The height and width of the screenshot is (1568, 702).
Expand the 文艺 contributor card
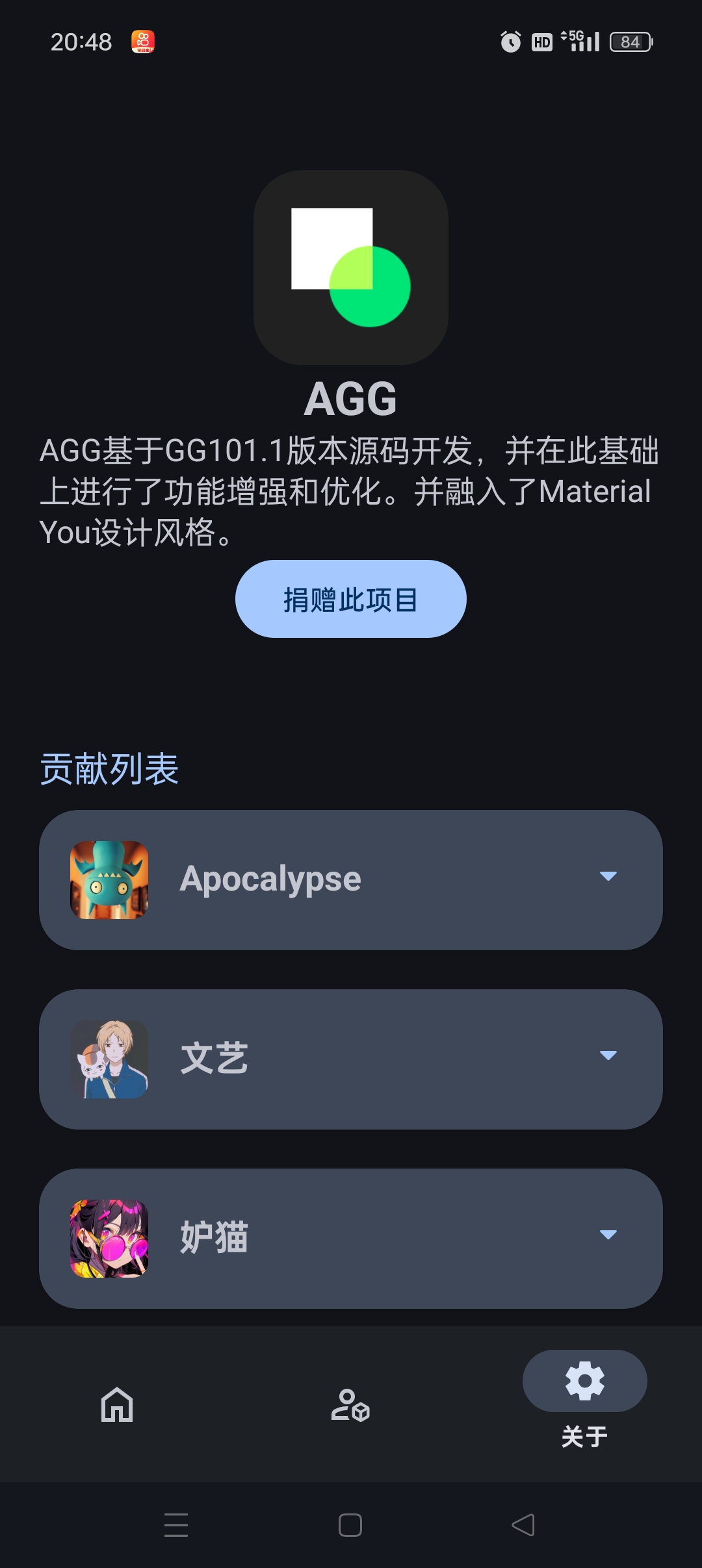[608, 1056]
